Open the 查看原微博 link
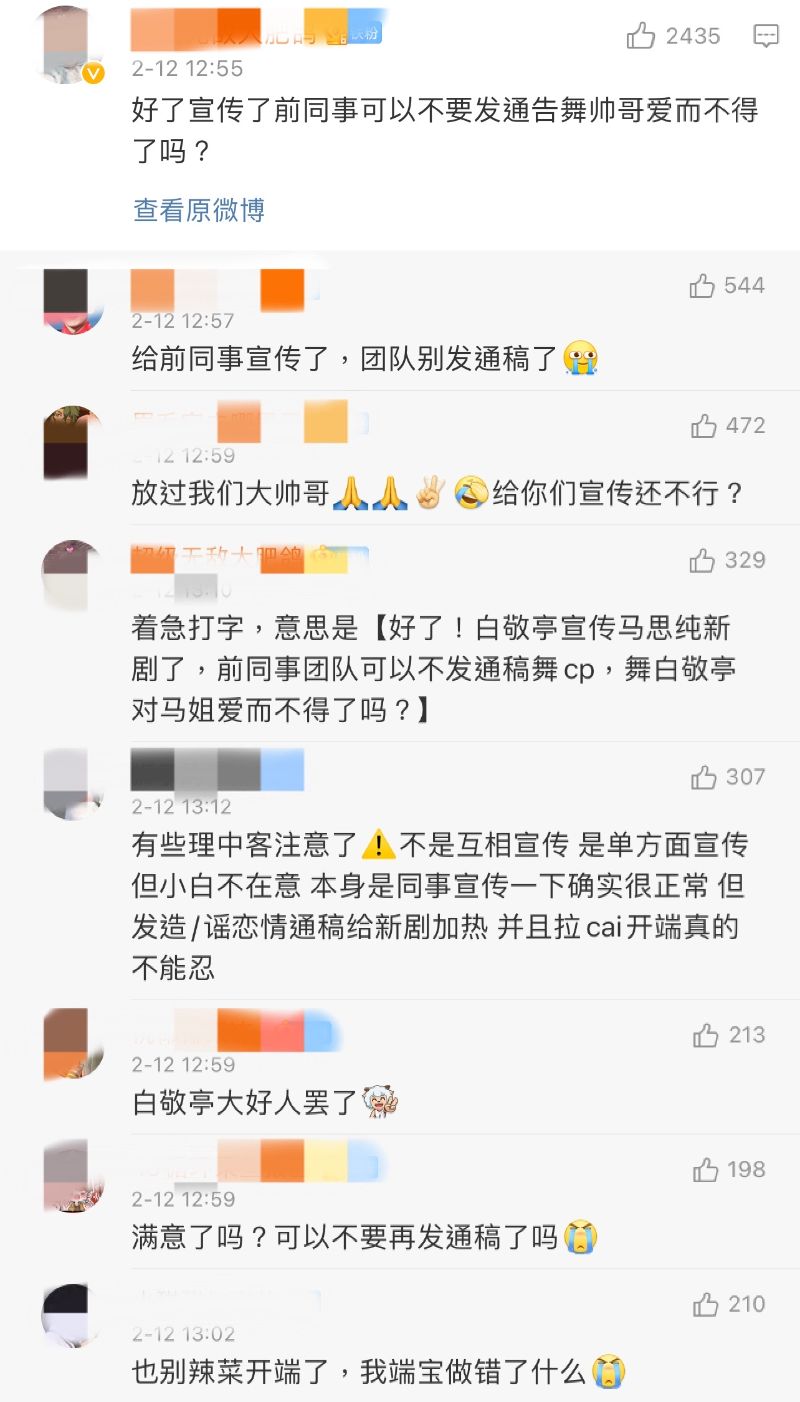Viewport: 800px width, 1402px height. click(x=199, y=210)
